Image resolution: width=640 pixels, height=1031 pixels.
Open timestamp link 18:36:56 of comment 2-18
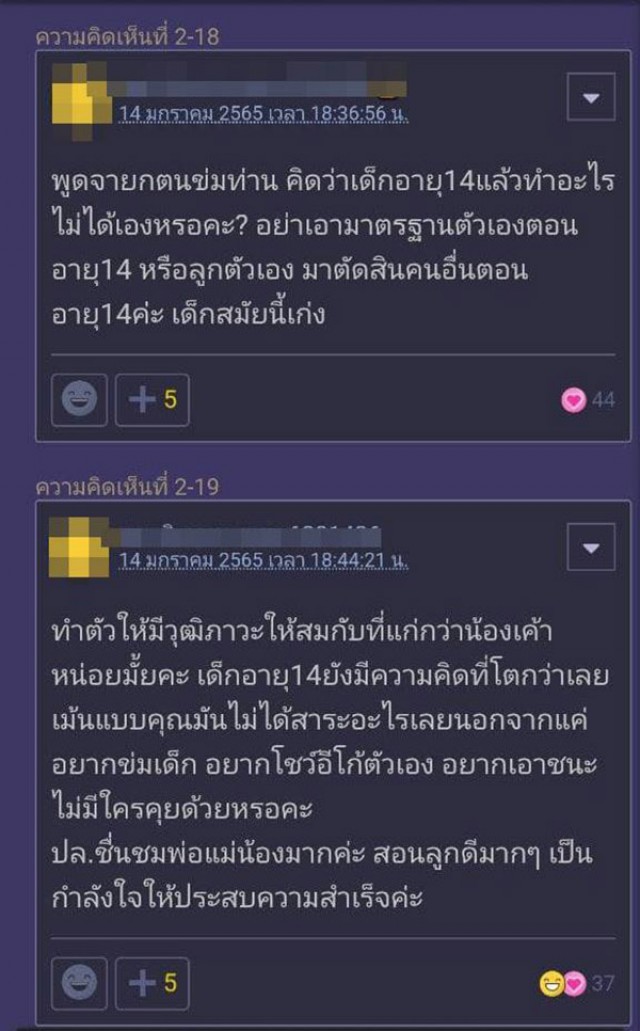point(263,113)
